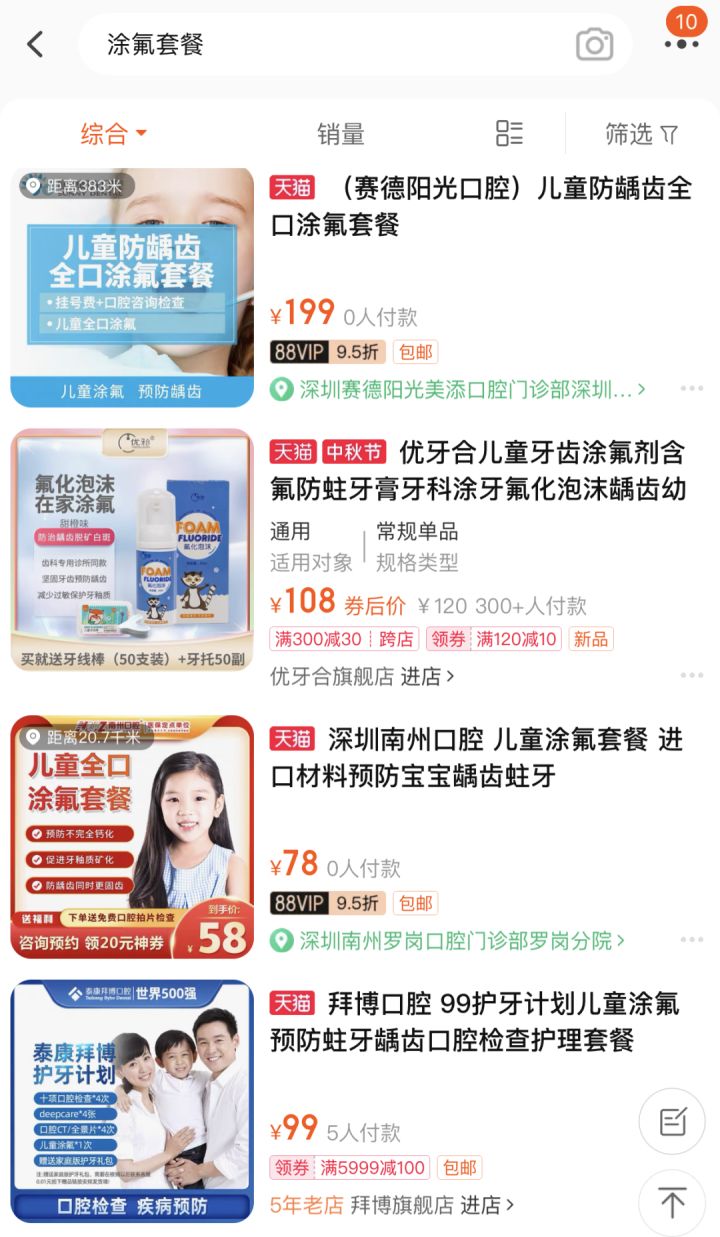Open 优牙合儿童牙齿涂氟剂 product
Viewport: 720px width, 1237px height.
[x=478, y=470]
